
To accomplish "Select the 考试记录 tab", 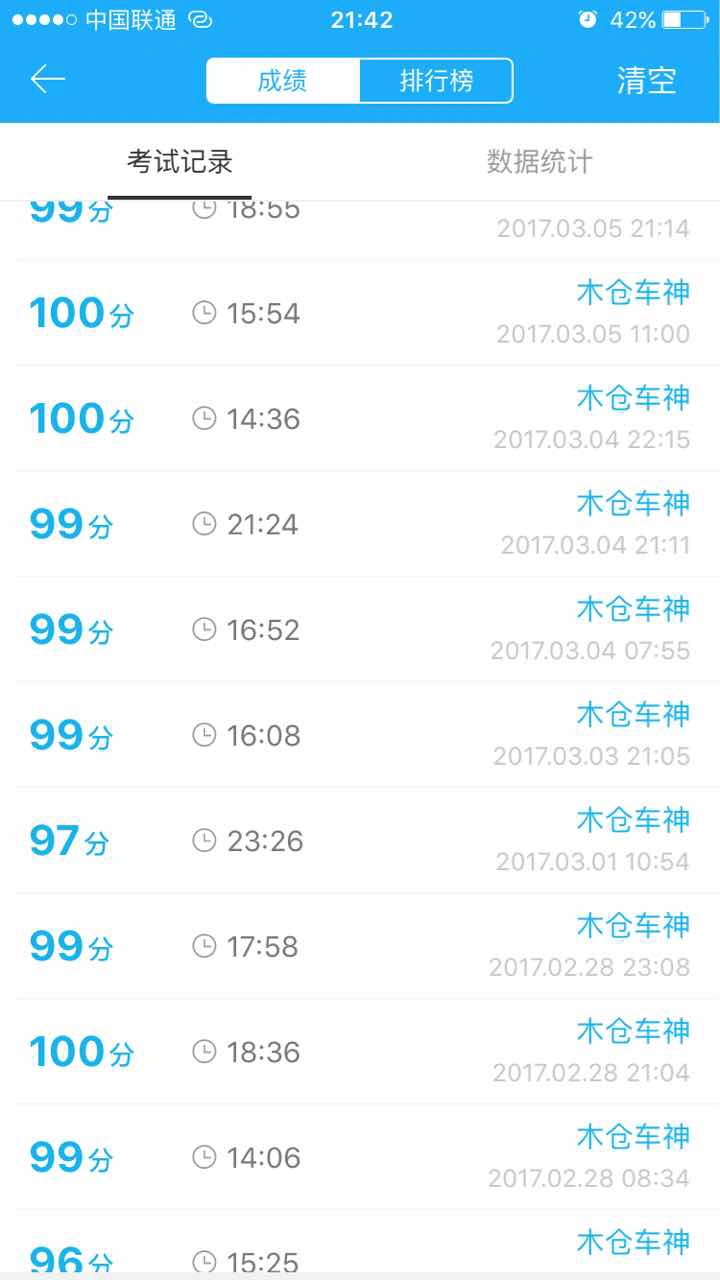I will click(x=180, y=162).
